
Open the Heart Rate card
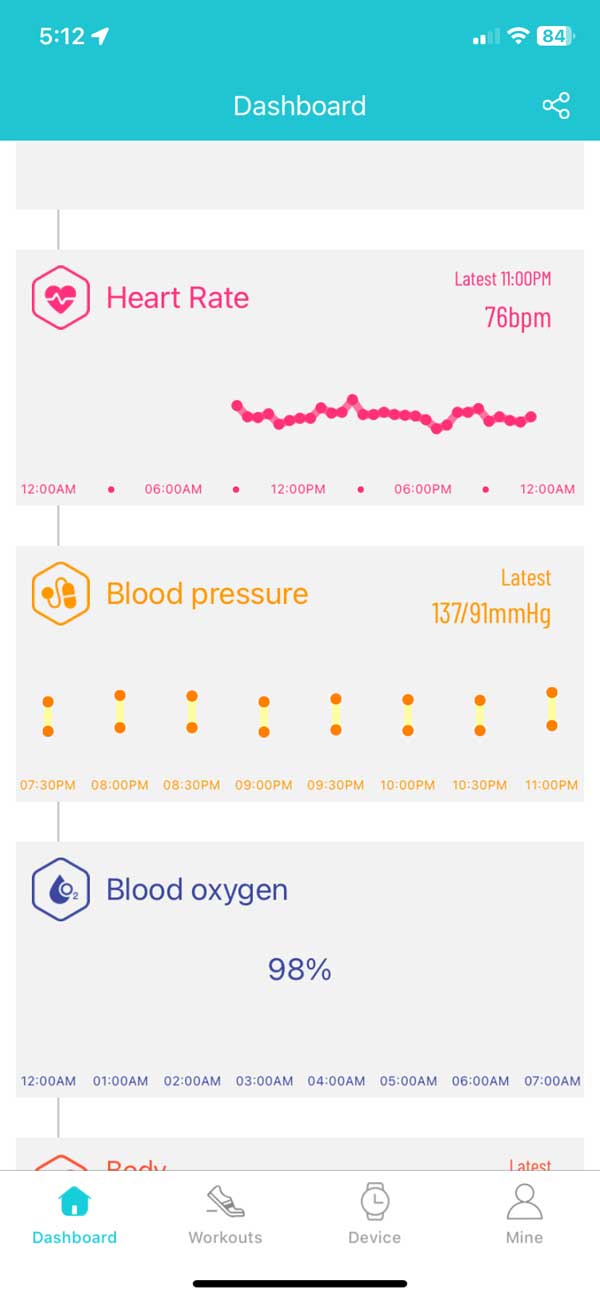coord(300,377)
